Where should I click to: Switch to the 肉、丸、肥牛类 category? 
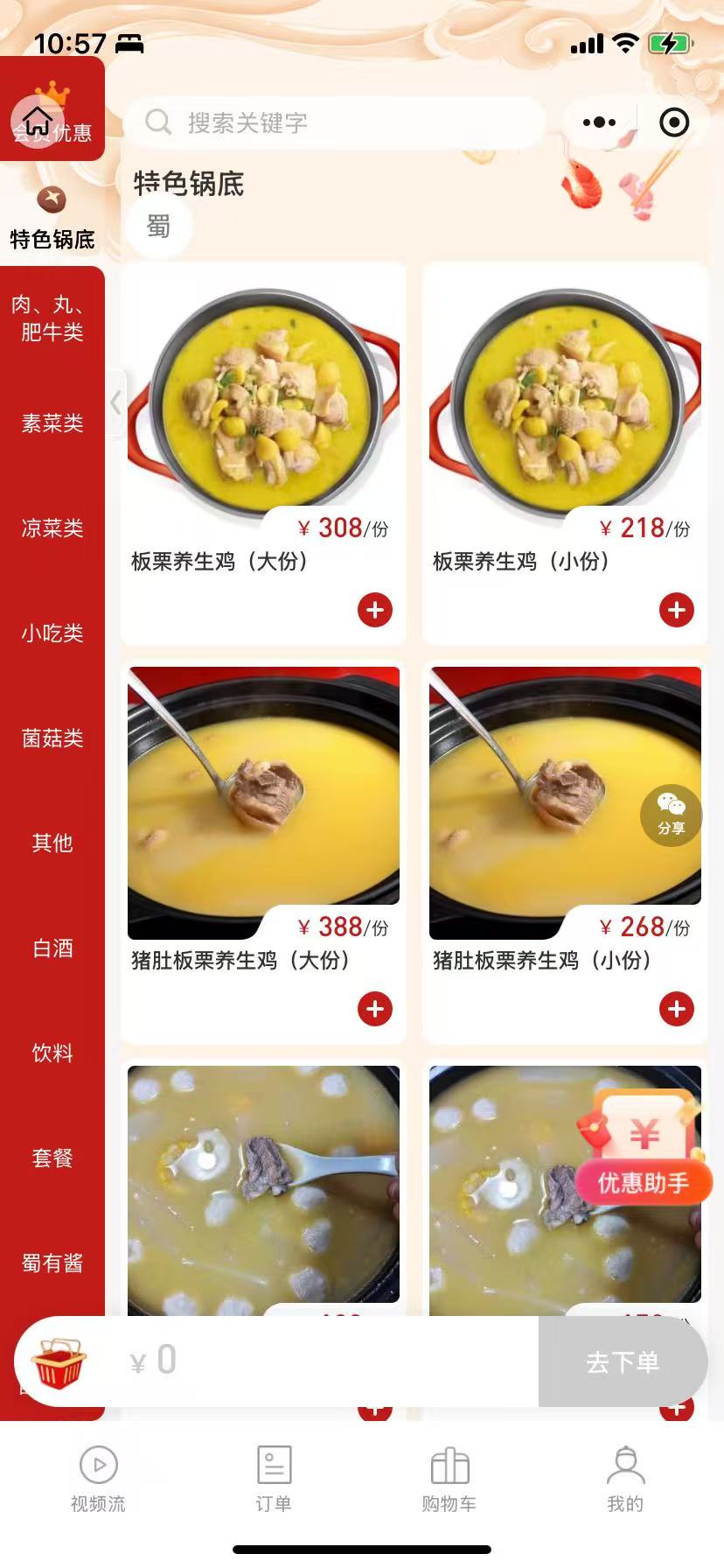point(52,318)
